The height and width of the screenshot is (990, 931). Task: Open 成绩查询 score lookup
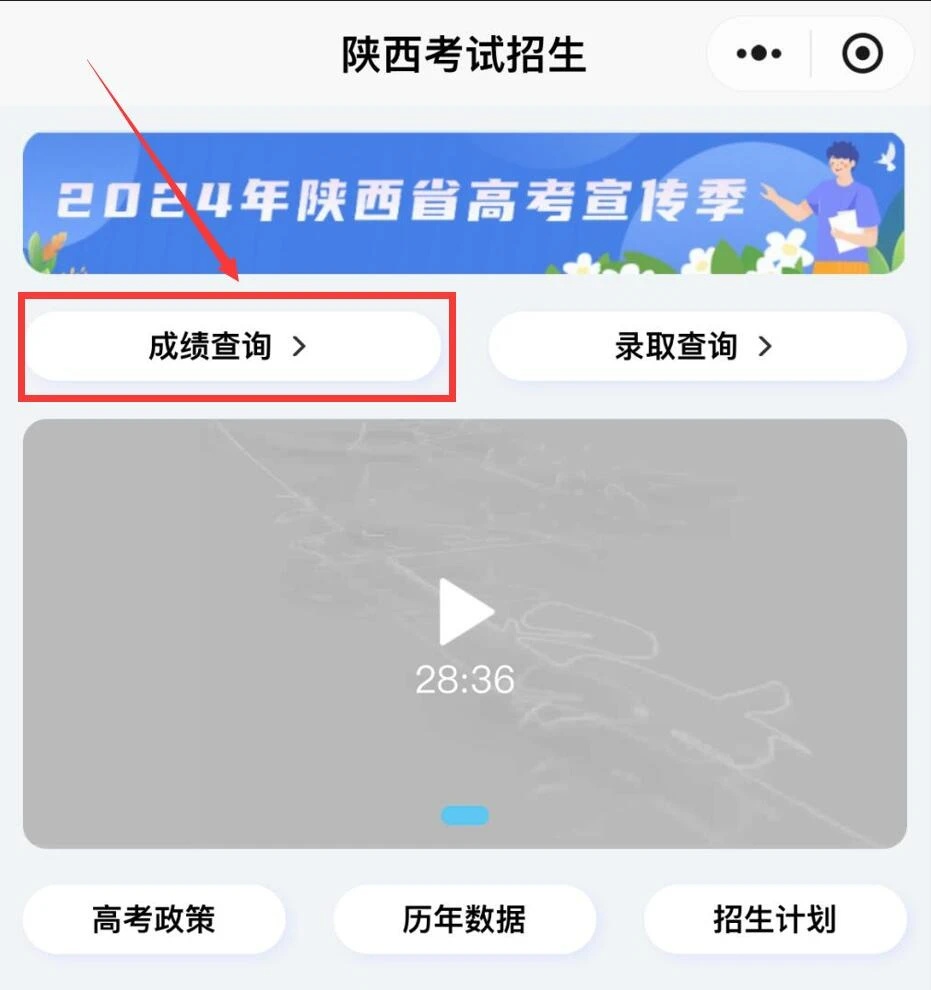[x=232, y=347]
